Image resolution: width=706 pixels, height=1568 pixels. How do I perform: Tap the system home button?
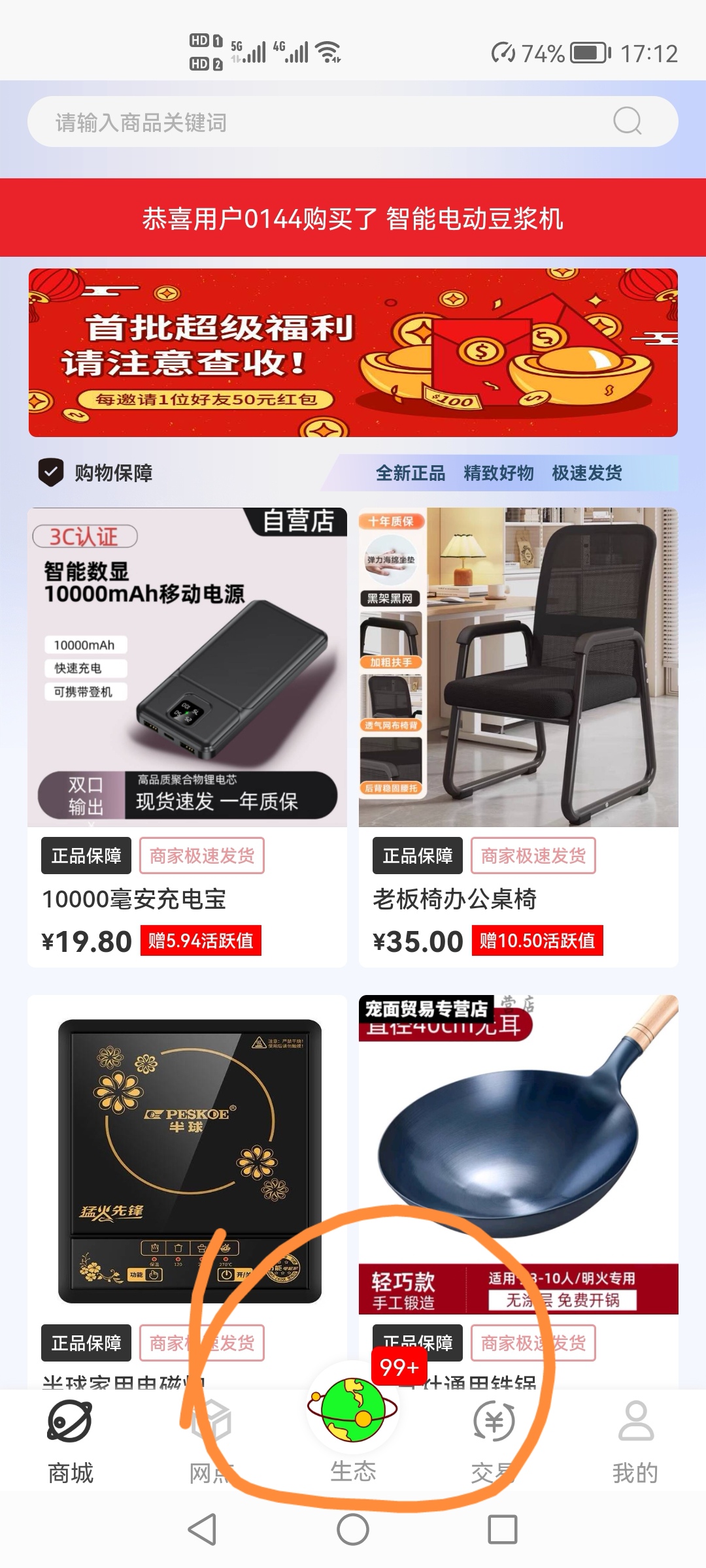(353, 1529)
